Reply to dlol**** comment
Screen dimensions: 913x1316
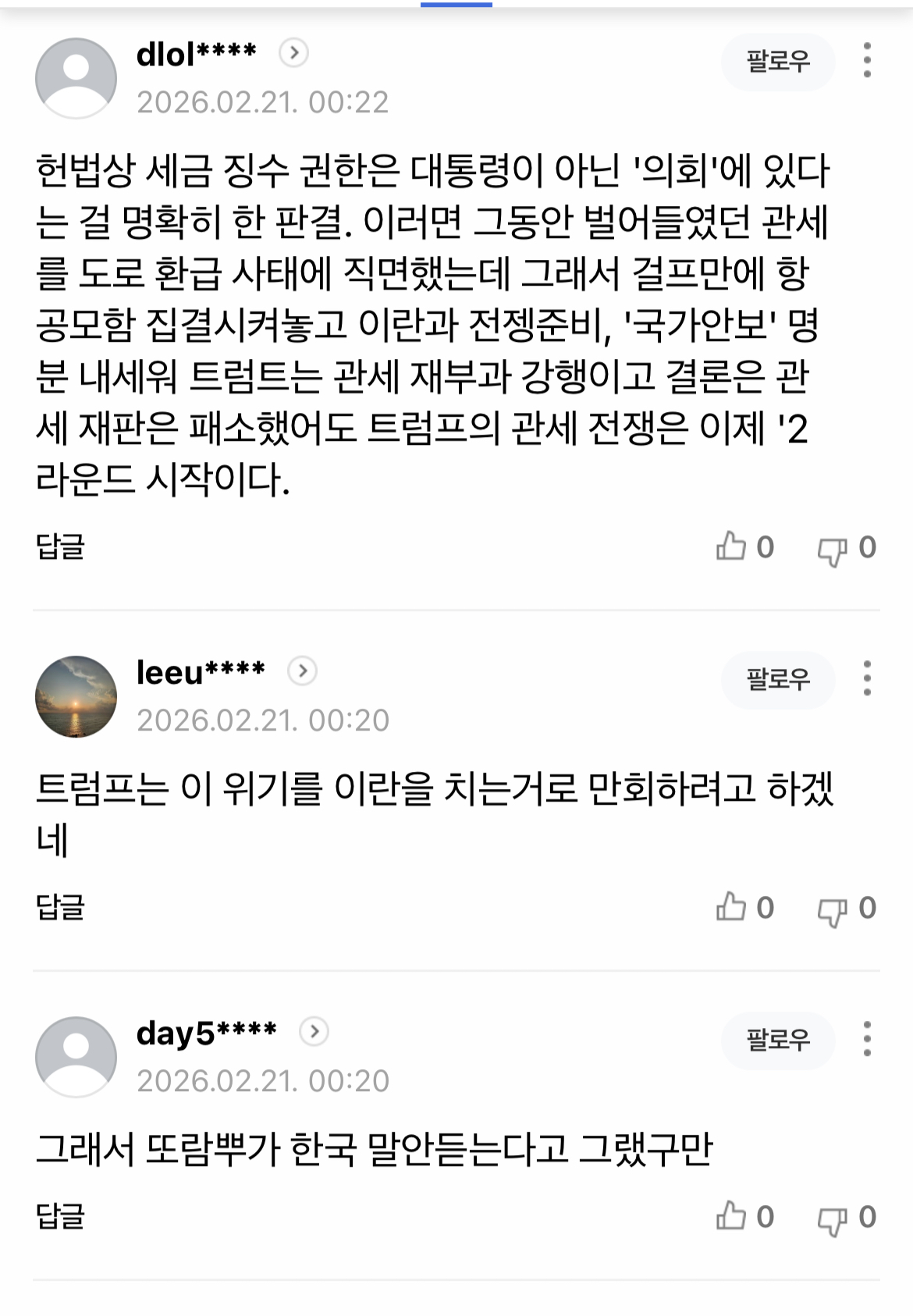click(x=60, y=546)
